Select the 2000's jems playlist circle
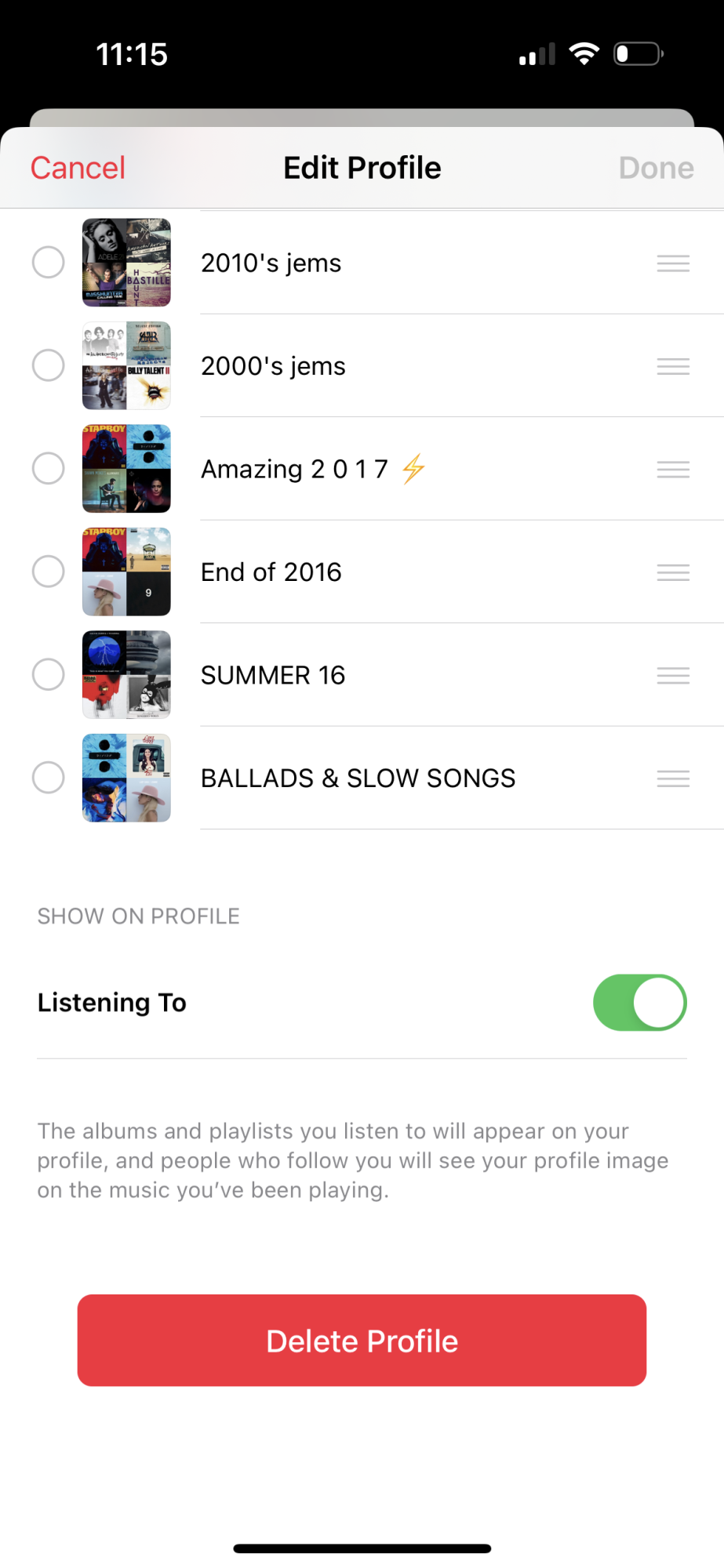 point(49,365)
